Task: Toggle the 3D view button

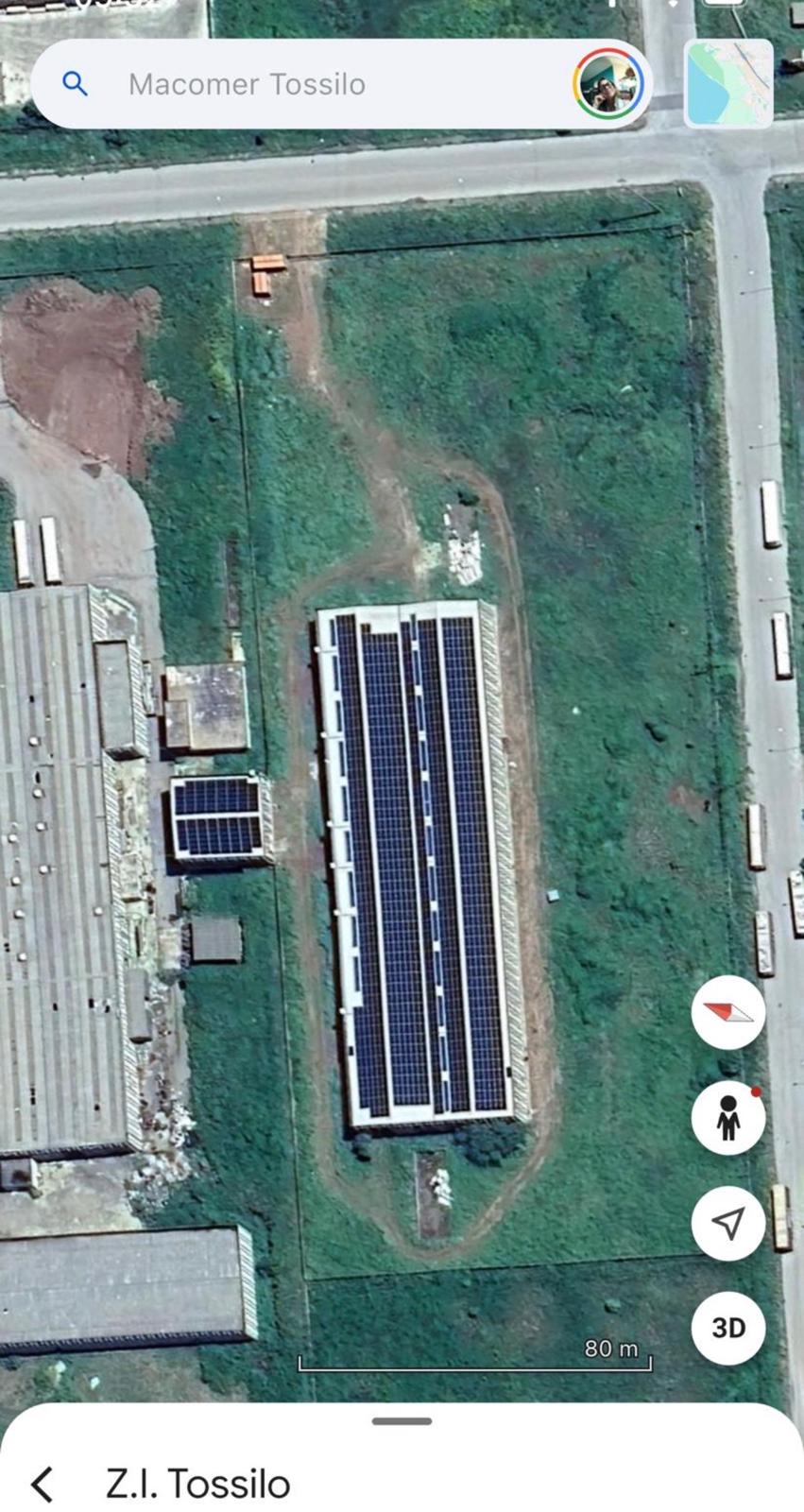Action: tap(727, 1328)
